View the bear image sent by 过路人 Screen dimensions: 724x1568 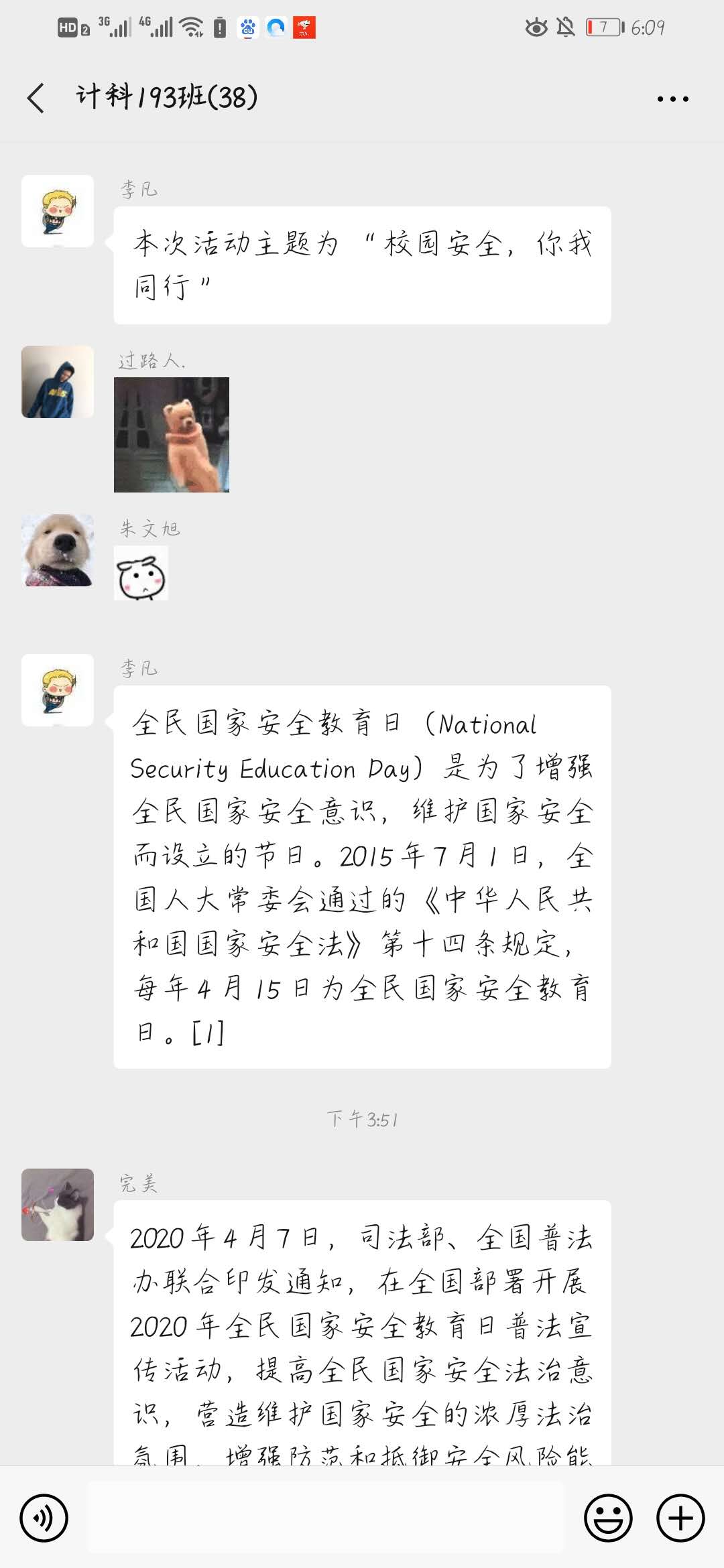[172, 435]
